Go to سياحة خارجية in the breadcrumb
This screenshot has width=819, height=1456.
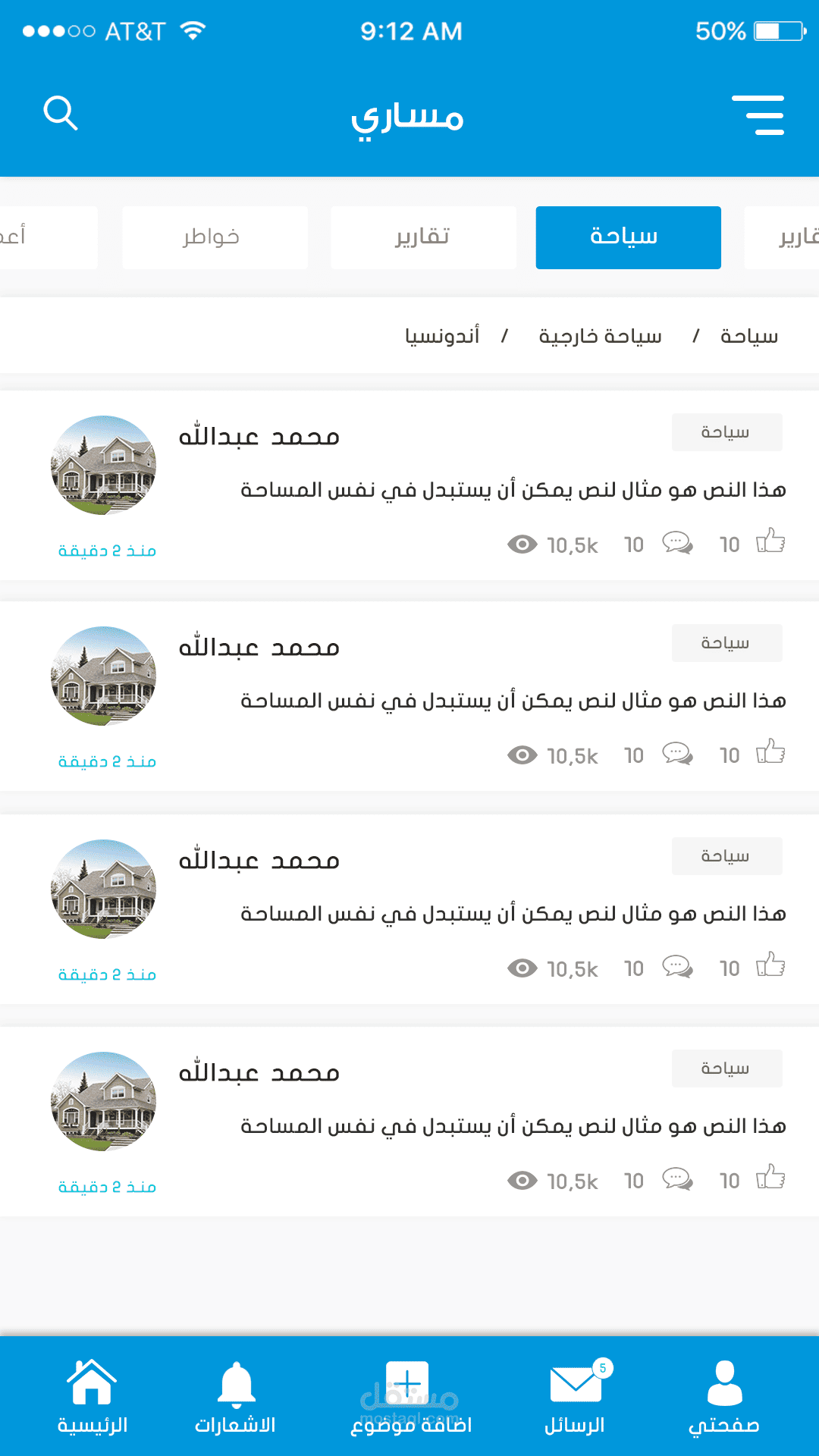tap(600, 336)
